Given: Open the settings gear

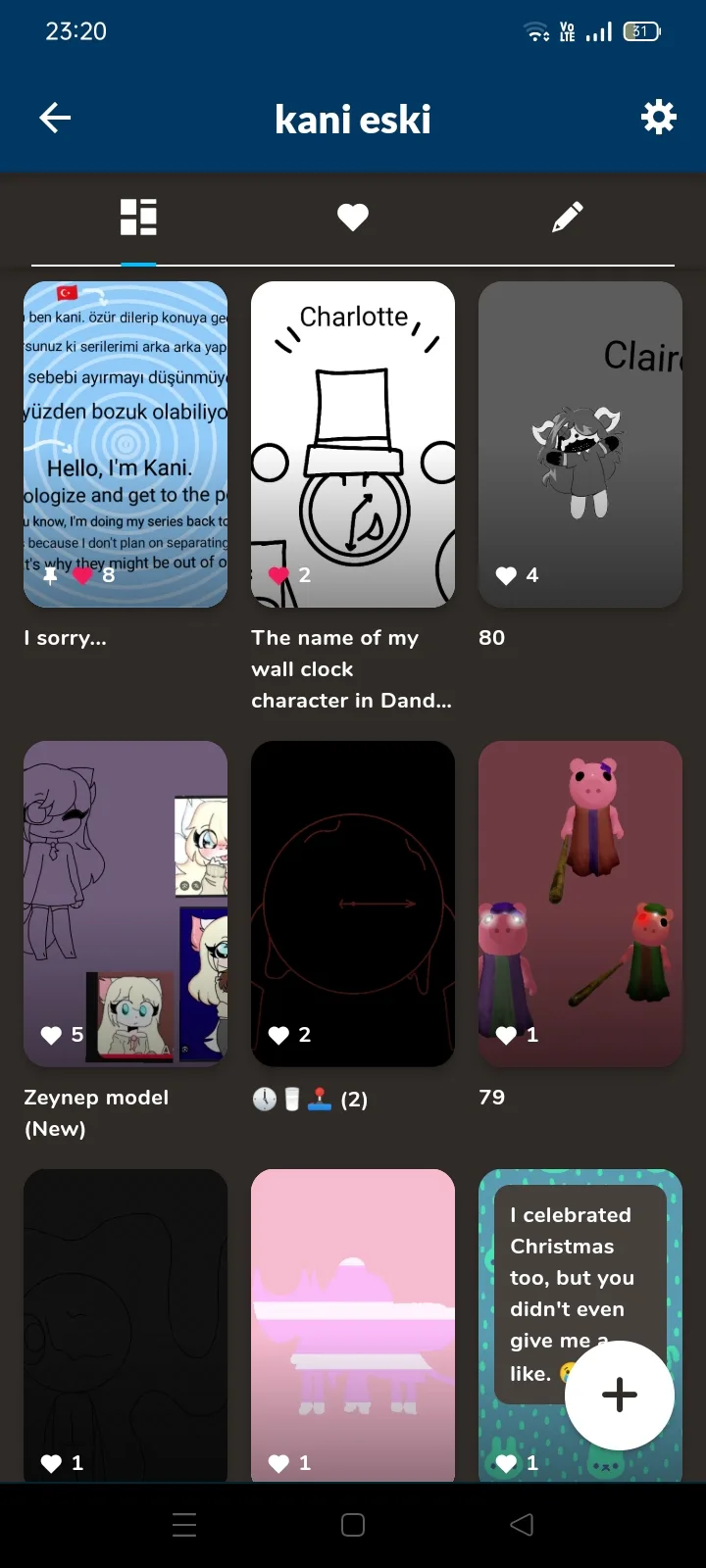Looking at the screenshot, I should (659, 118).
